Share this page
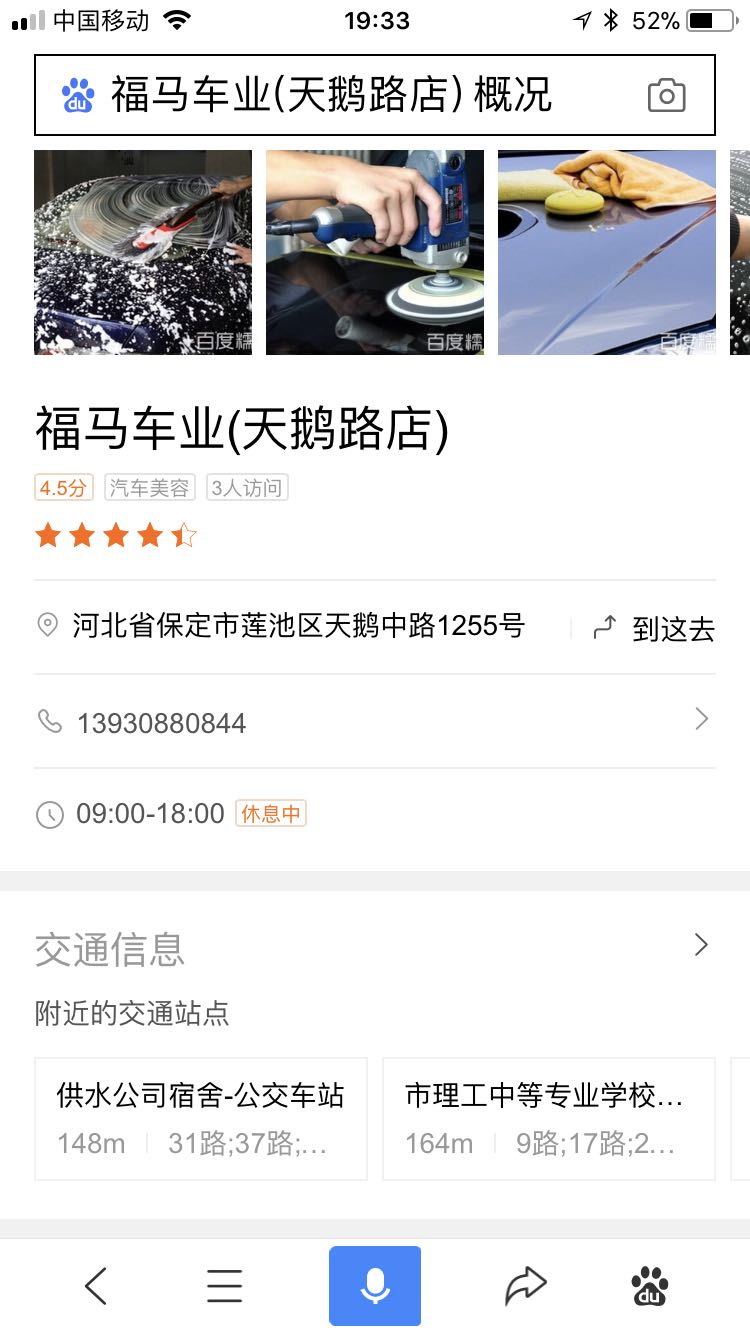Screen dimensions: 750x1334 pyautogui.click(x=525, y=1285)
